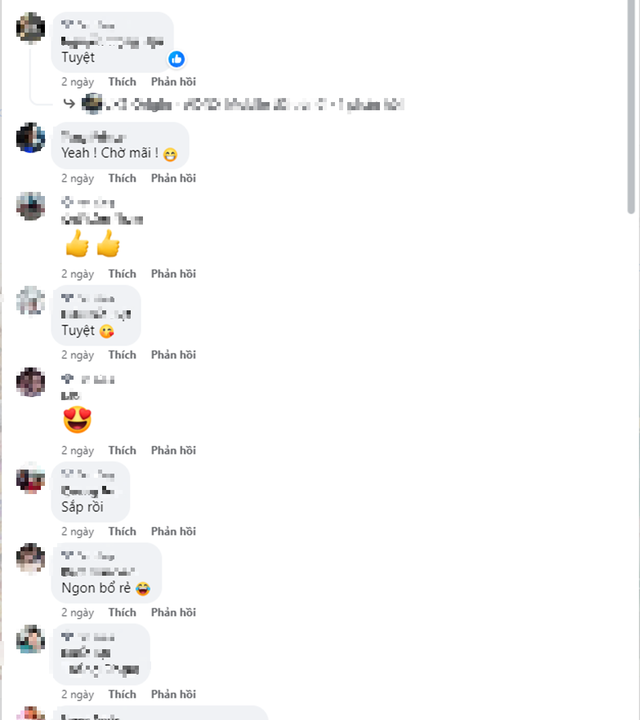Open profile picture of 'Sắp rồi' commenter
640x720 pixels.
31,478
